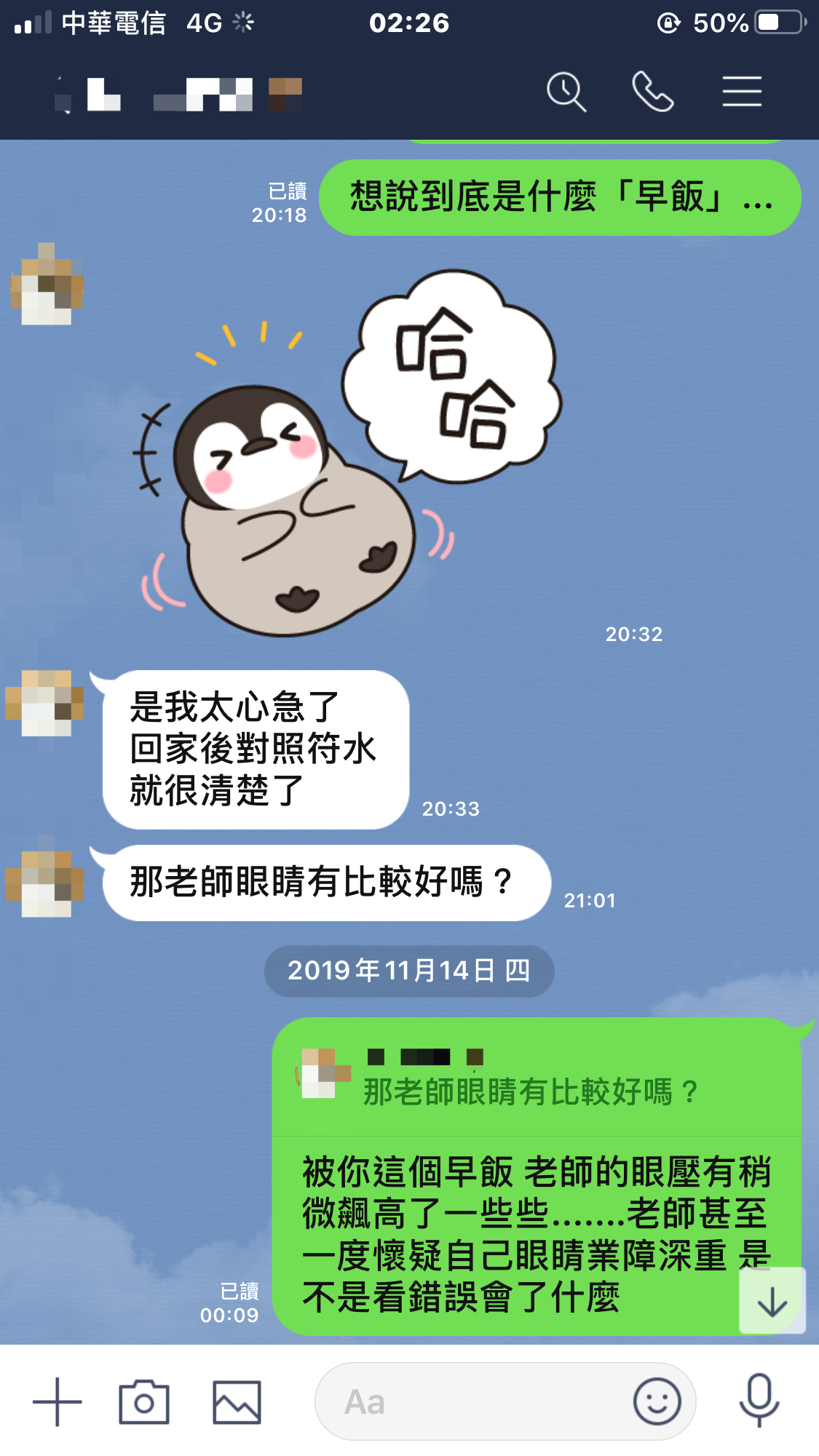819x1456 pixels.
Task: Open the chat menu
Action: [741, 92]
